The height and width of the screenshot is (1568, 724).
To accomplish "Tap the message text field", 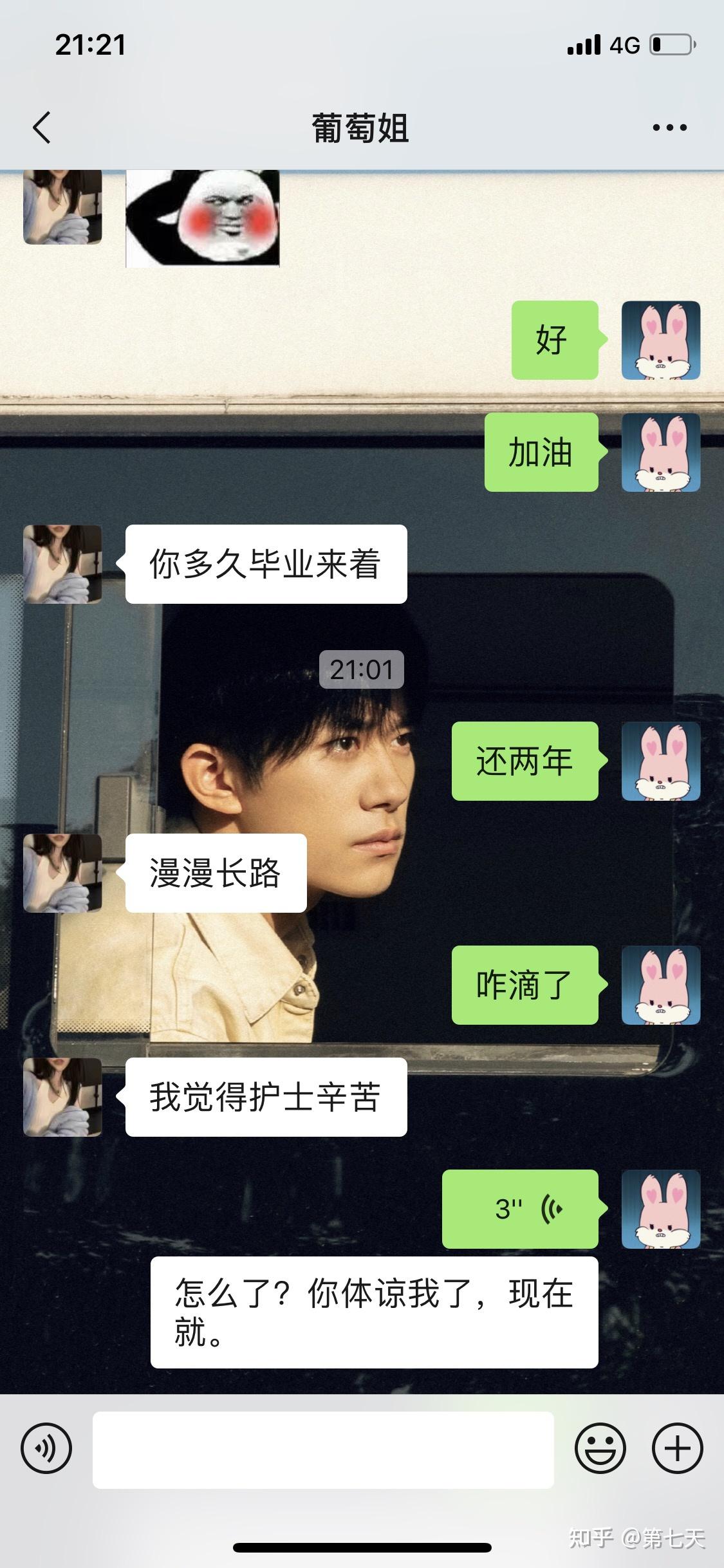I will pyautogui.click(x=323, y=1450).
